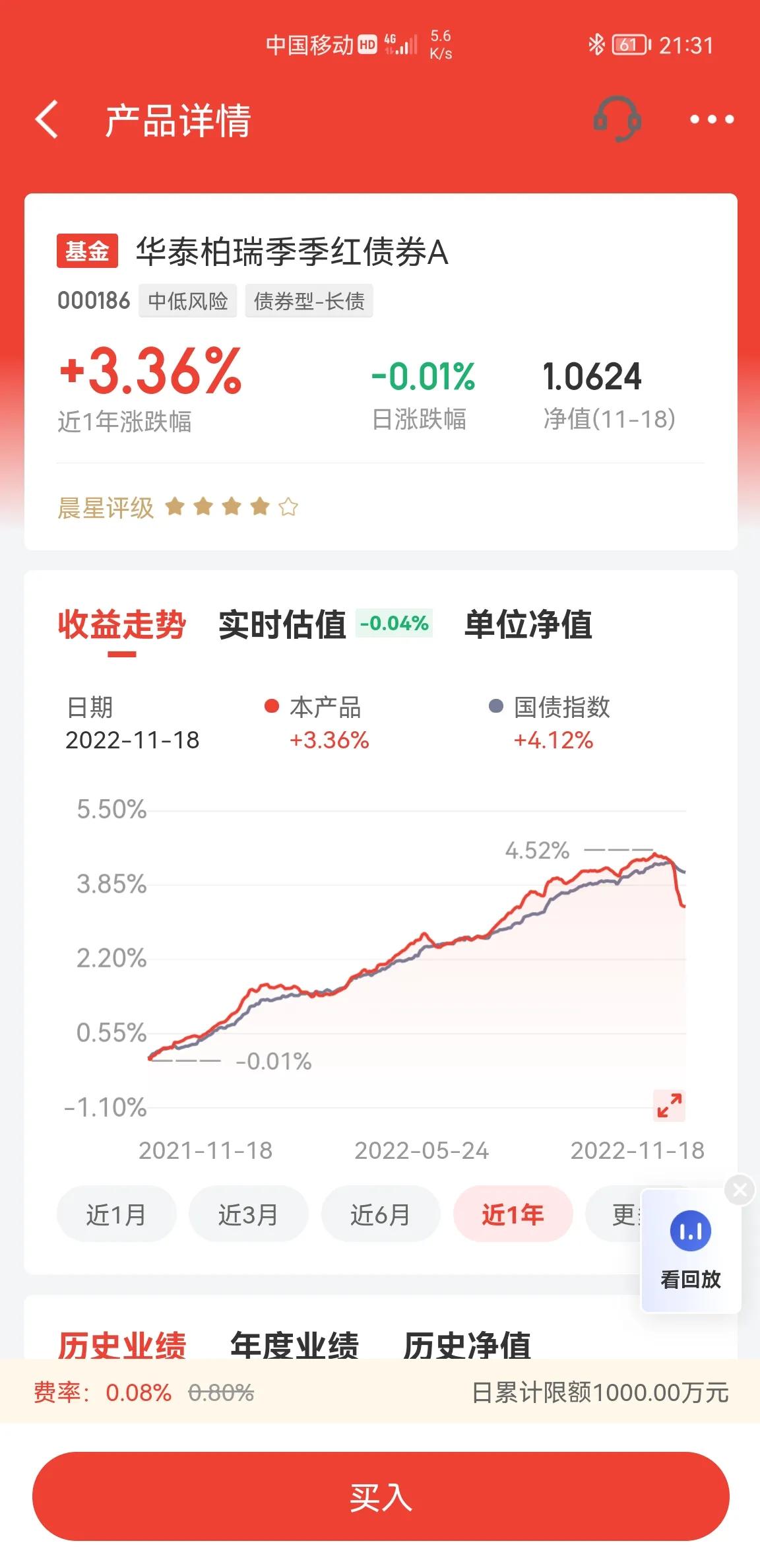The height and width of the screenshot is (1568, 760).
Task: Dismiss the 看回放 floating widget
Action: click(x=740, y=1190)
